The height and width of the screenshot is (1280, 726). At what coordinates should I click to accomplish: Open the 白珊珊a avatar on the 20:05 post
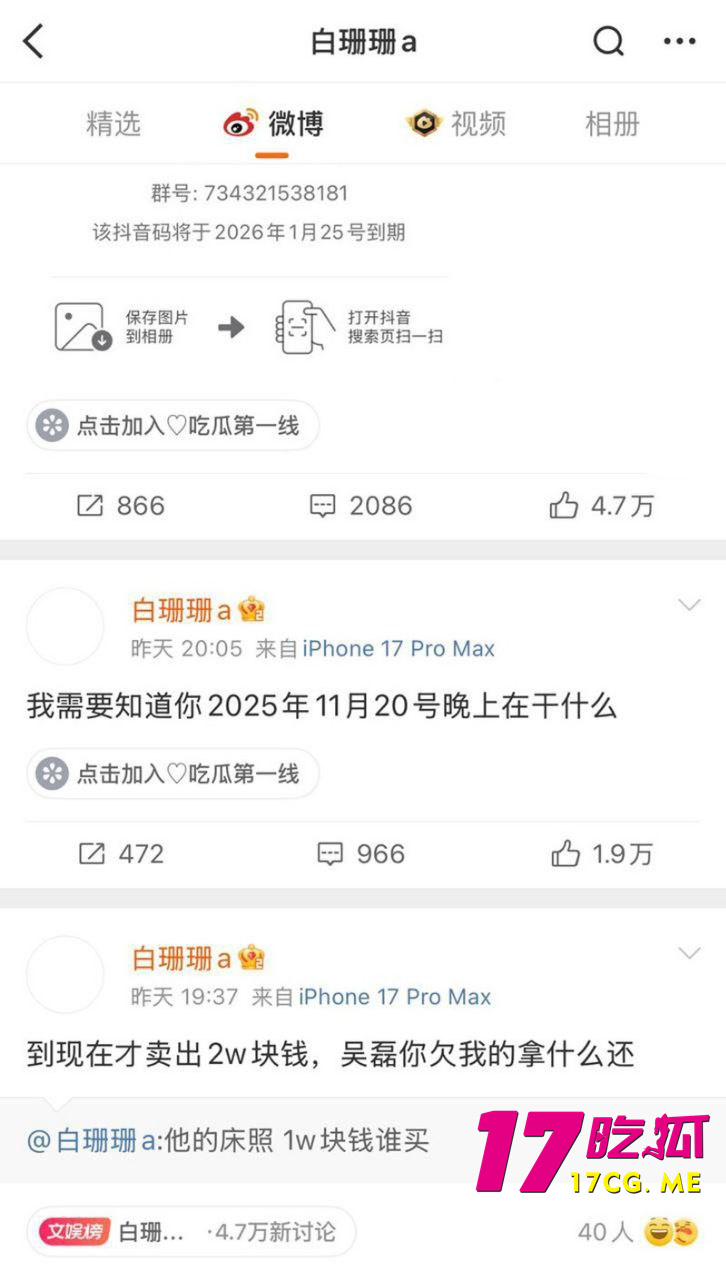click(65, 626)
